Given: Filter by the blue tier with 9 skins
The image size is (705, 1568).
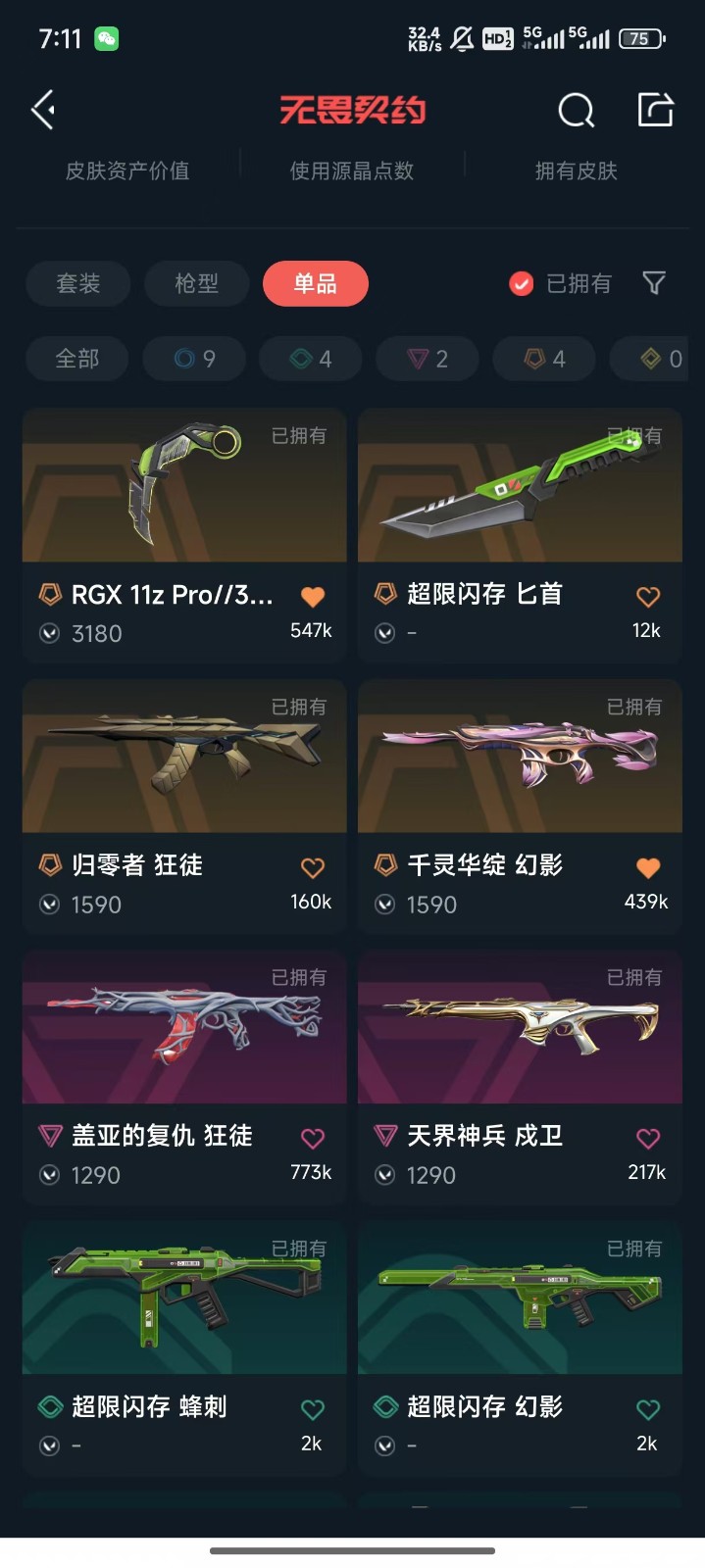Looking at the screenshot, I should click(194, 359).
